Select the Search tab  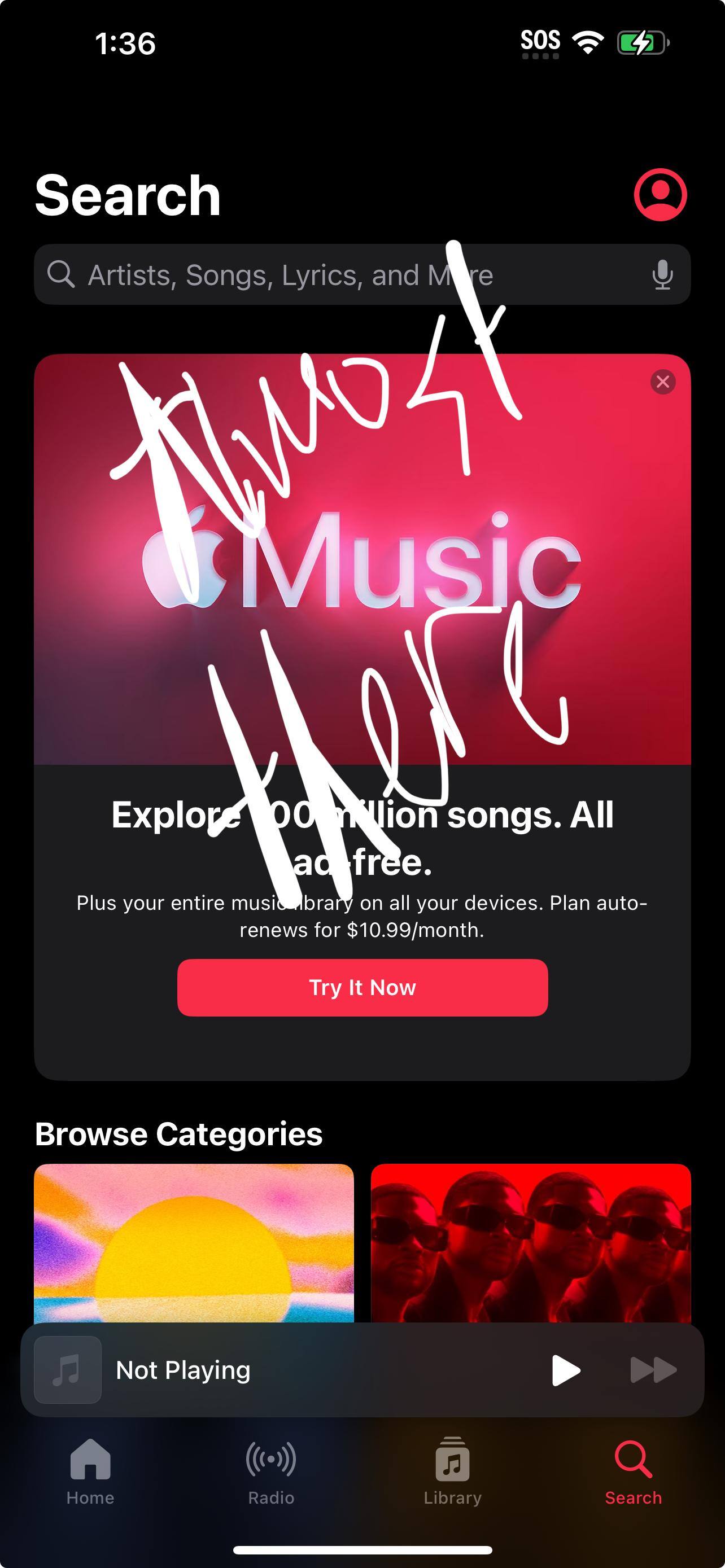tap(633, 1470)
